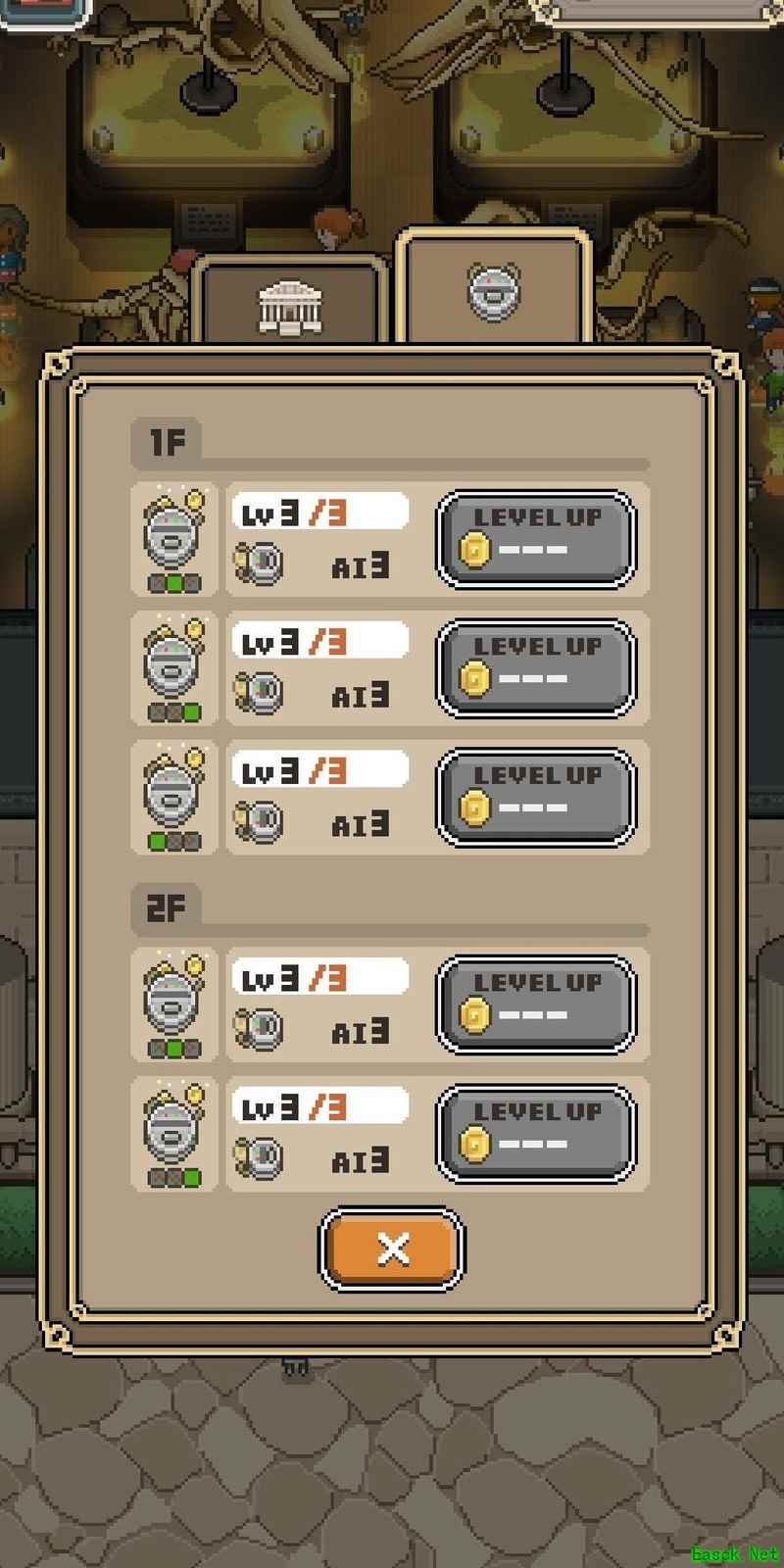
Task: Select the cleaning robot tab
Action: pos(493,289)
